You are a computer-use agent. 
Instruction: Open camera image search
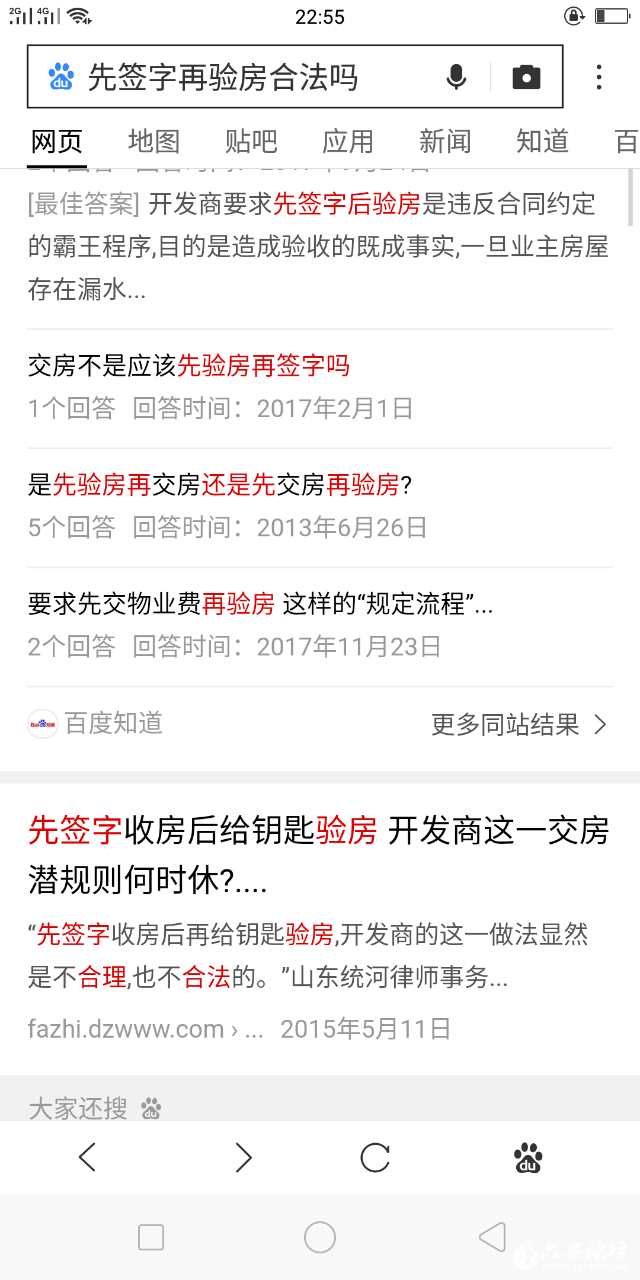(x=526, y=77)
